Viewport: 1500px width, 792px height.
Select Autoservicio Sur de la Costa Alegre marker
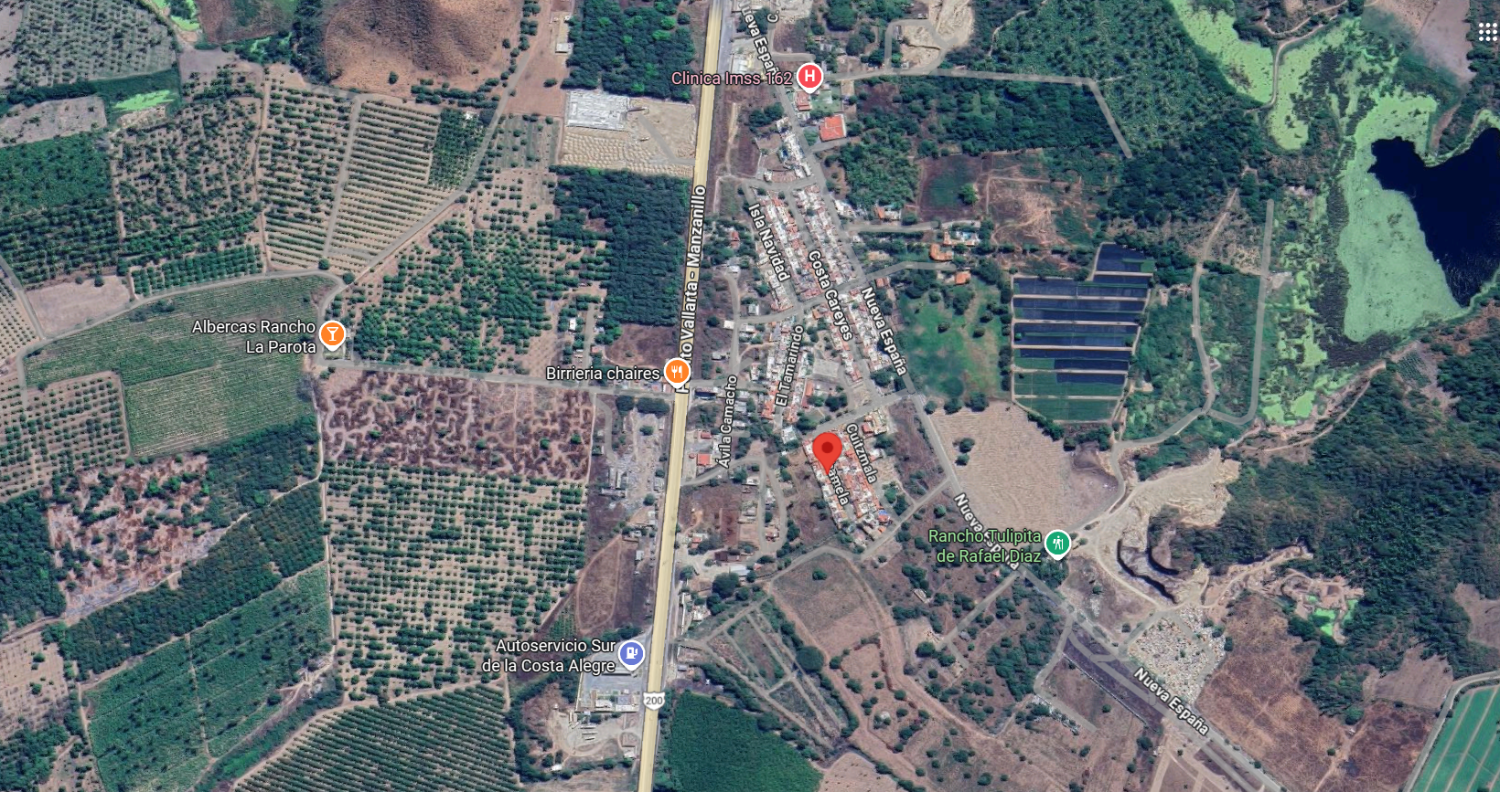coord(631,654)
